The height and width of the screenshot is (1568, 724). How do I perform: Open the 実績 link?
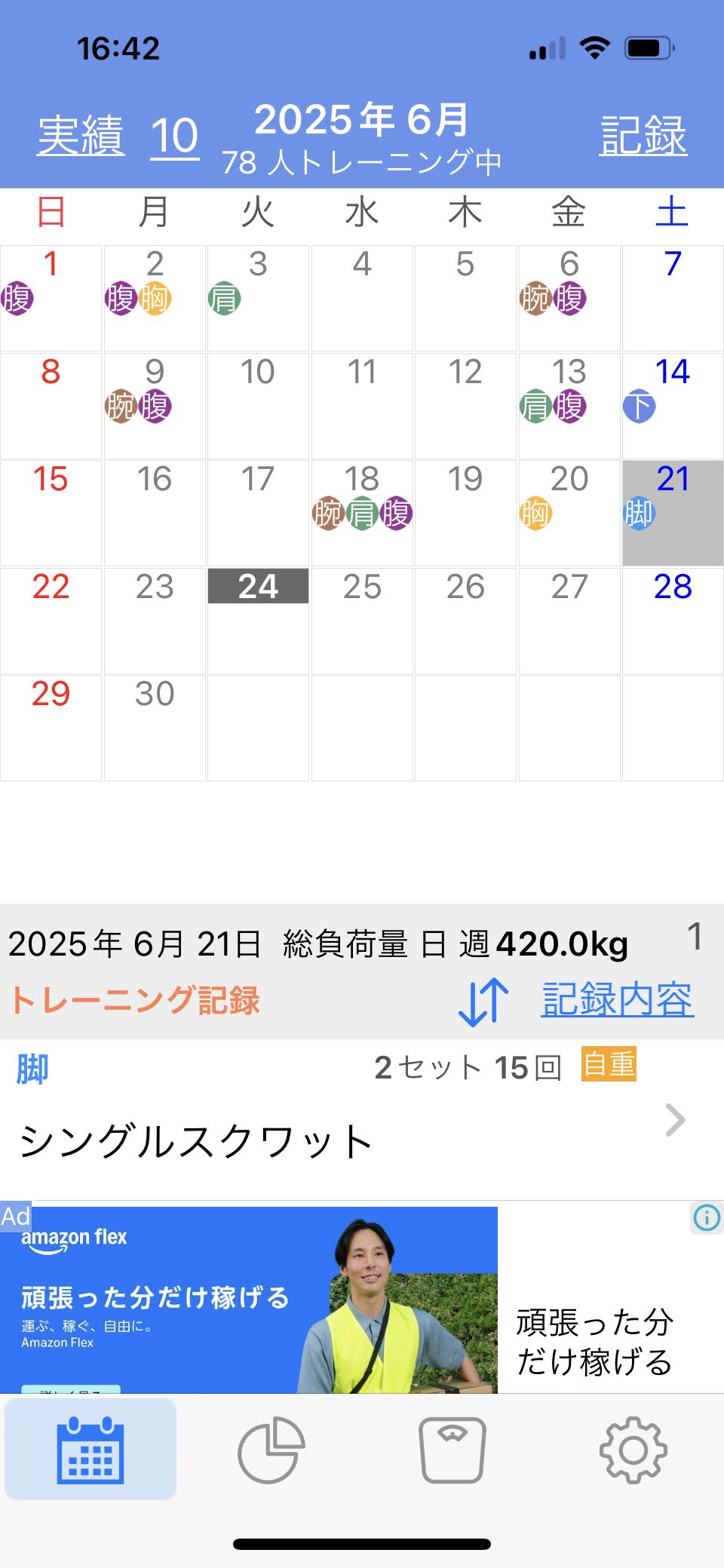tap(81, 136)
